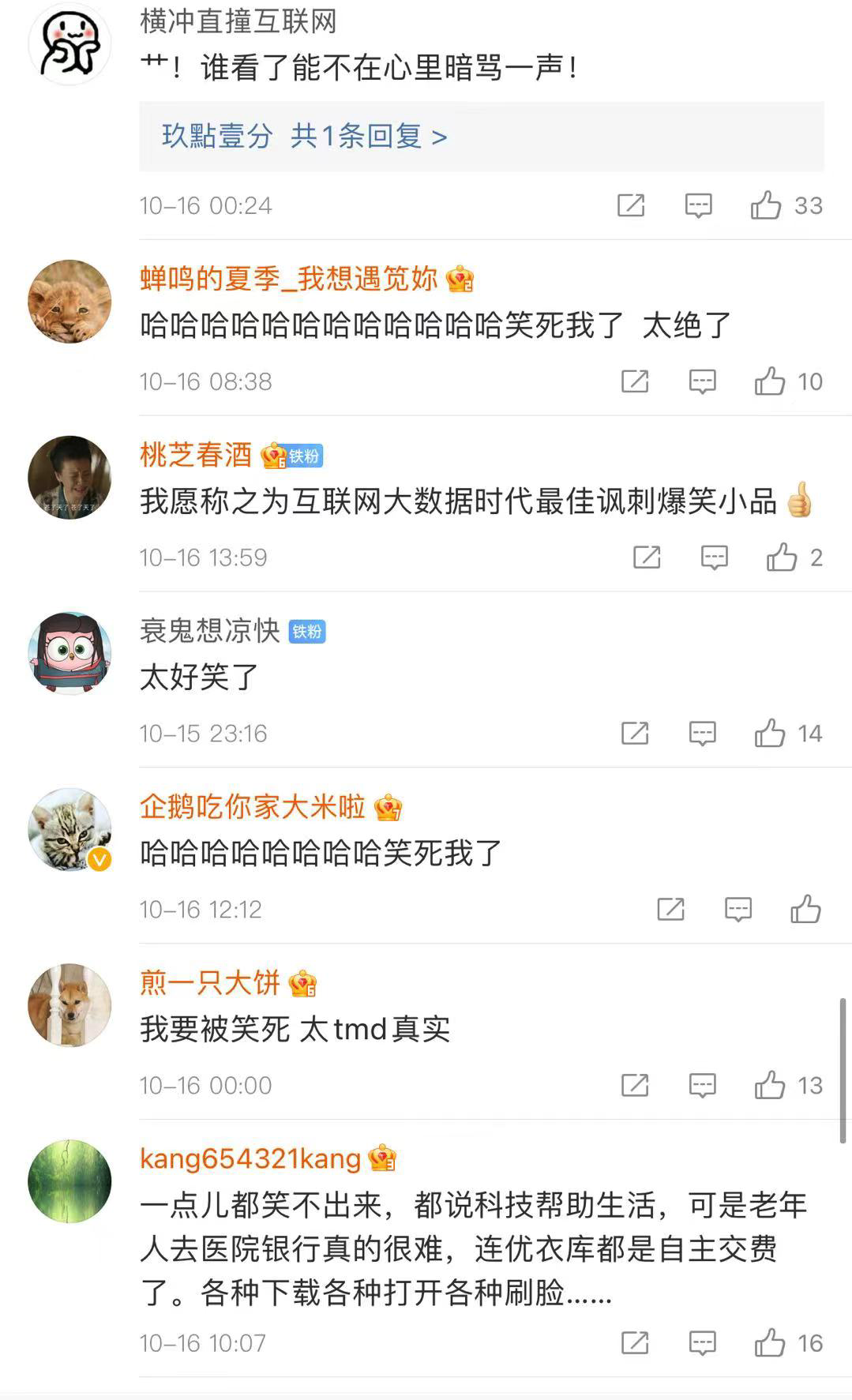852x1400 pixels.
Task: View 桃芝春酒's user profile by name
Action: point(196,455)
